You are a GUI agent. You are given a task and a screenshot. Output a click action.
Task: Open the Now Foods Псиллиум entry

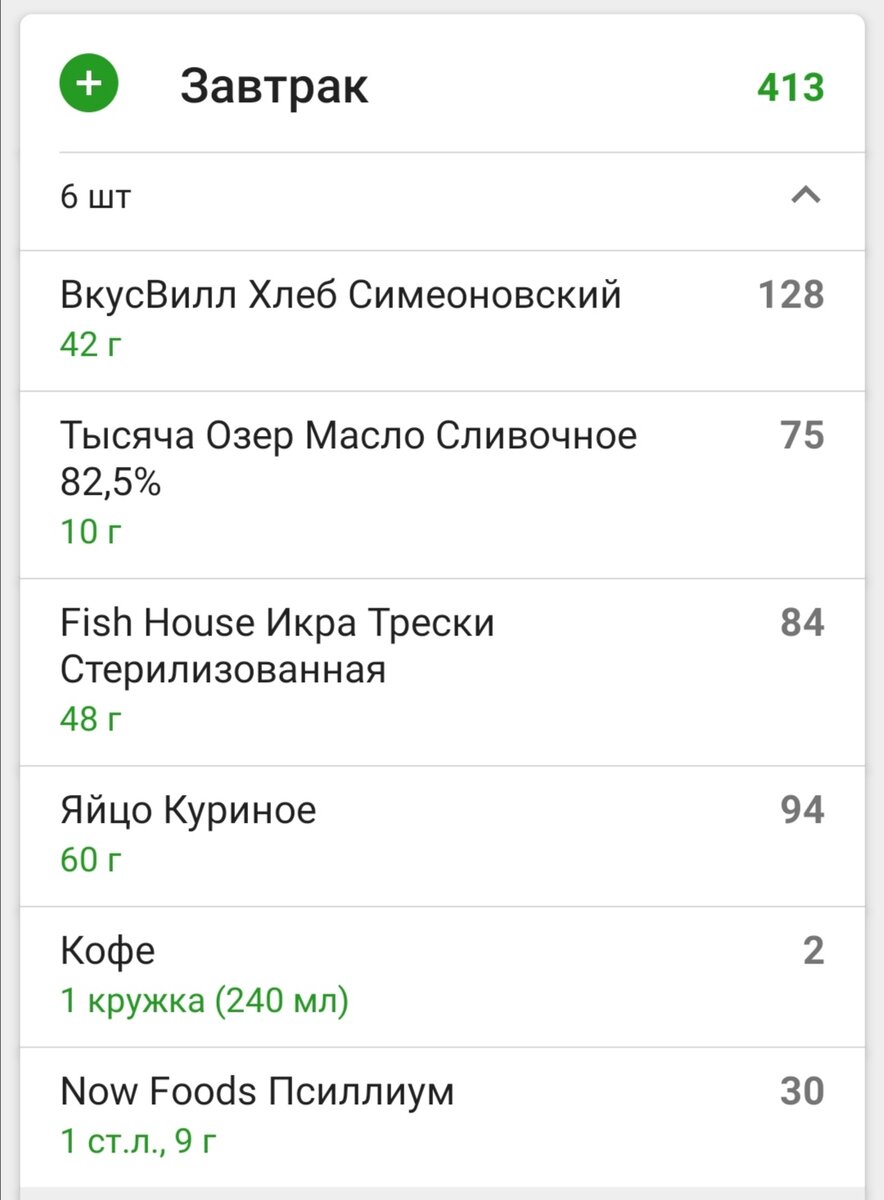click(x=258, y=1091)
